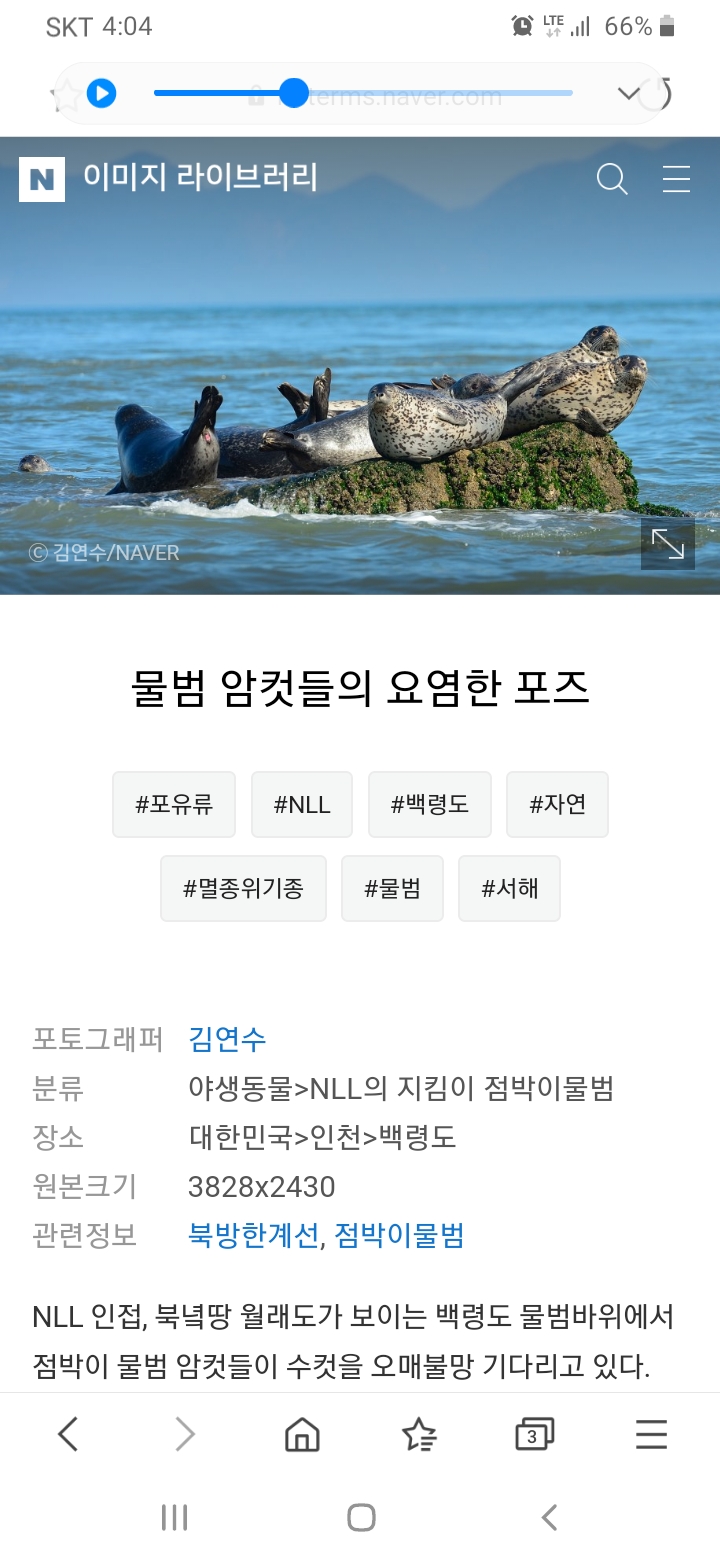Open the browser bookmarks list
720x1560 pixels.
pos(419,1435)
